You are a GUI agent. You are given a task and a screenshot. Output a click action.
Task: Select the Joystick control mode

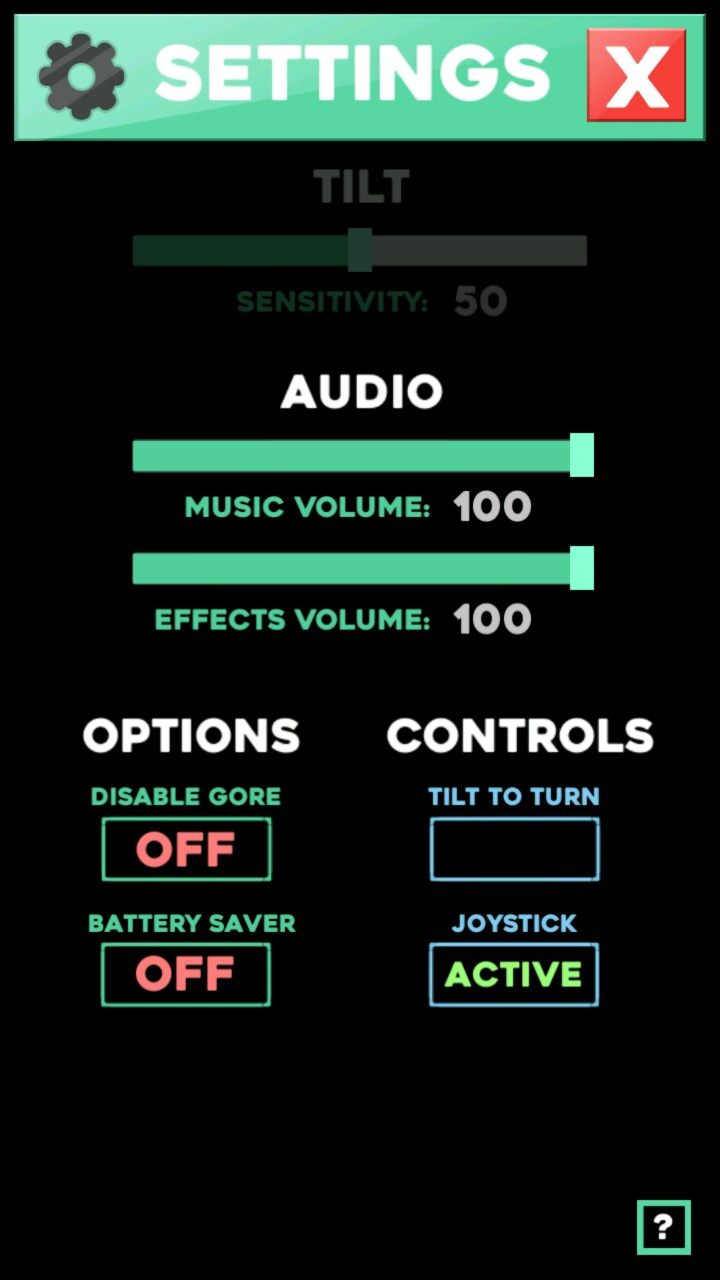coord(514,974)
